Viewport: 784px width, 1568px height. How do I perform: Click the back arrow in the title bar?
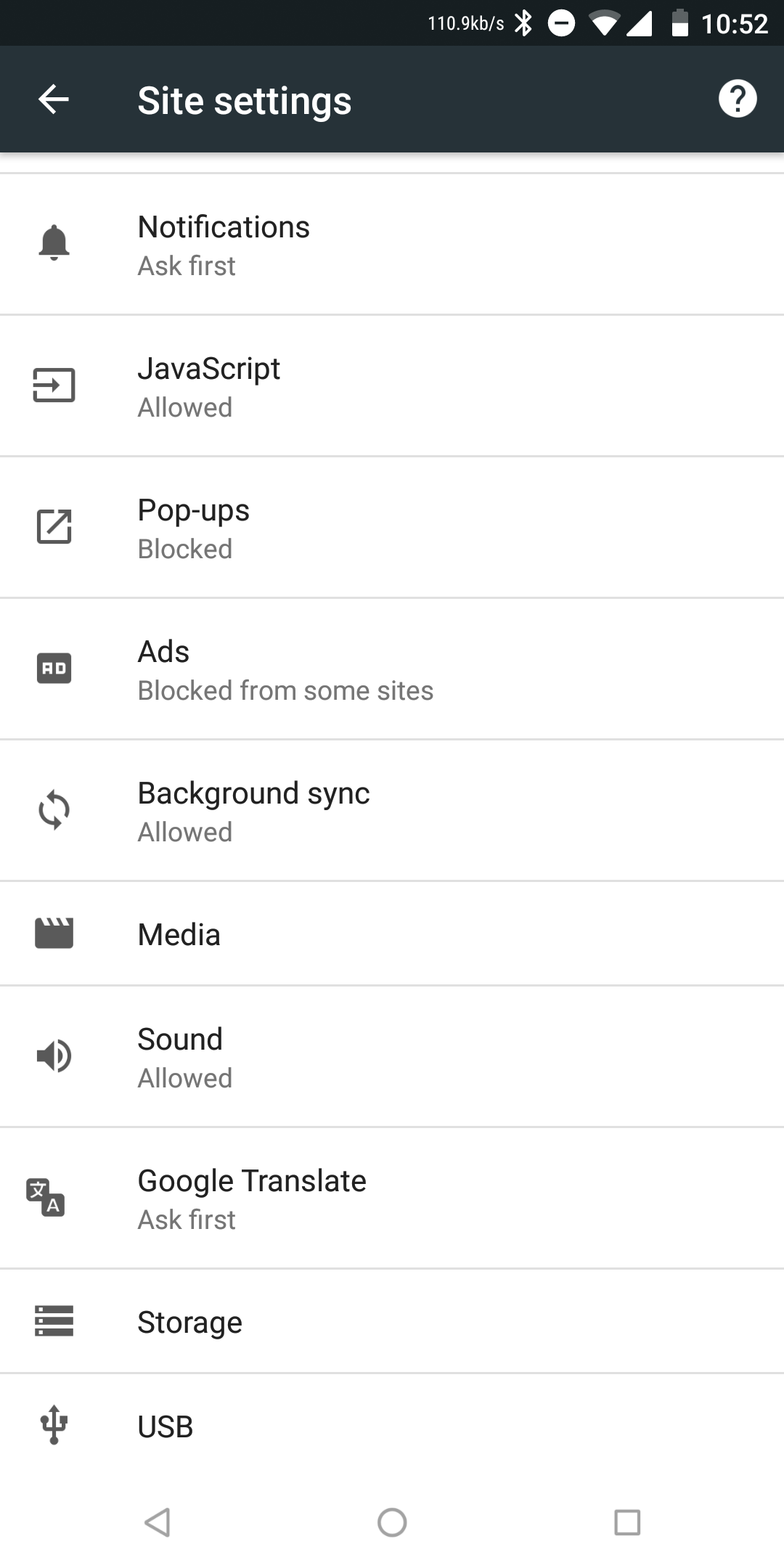53,99
